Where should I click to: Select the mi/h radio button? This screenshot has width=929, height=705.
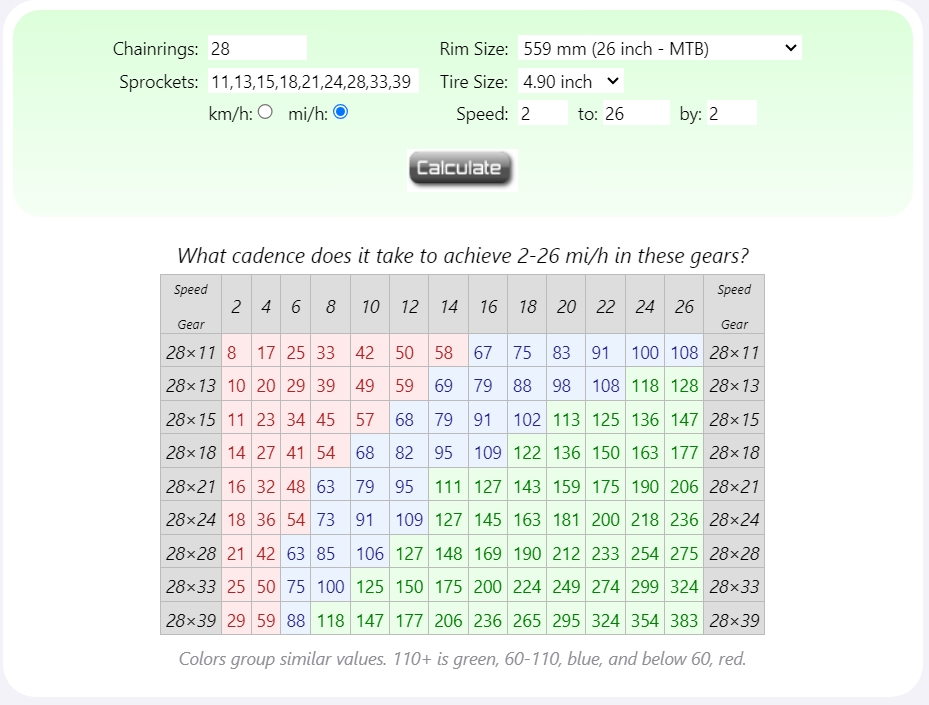(341, 113)
